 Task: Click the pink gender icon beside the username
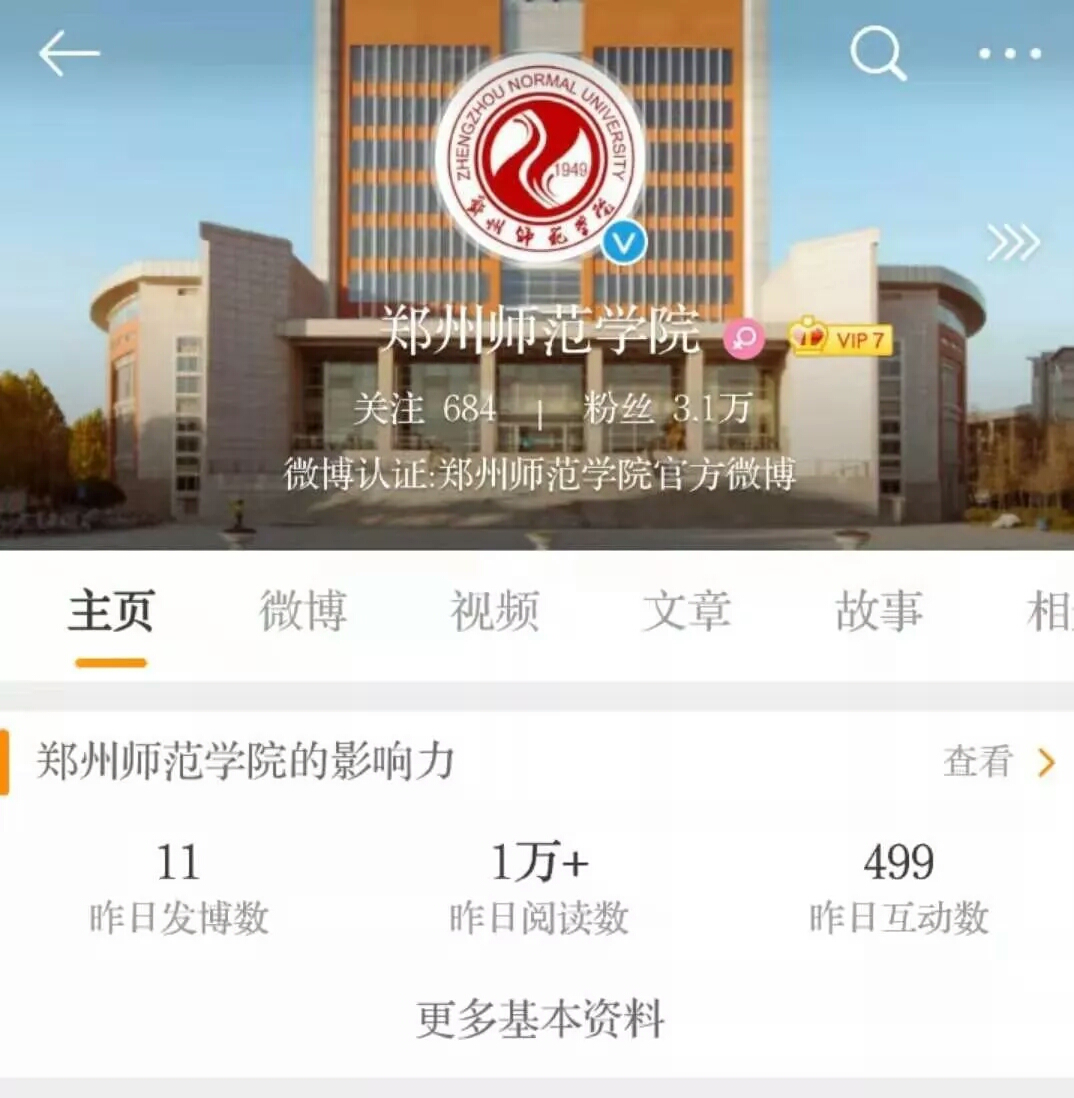(x=744, y=340)
